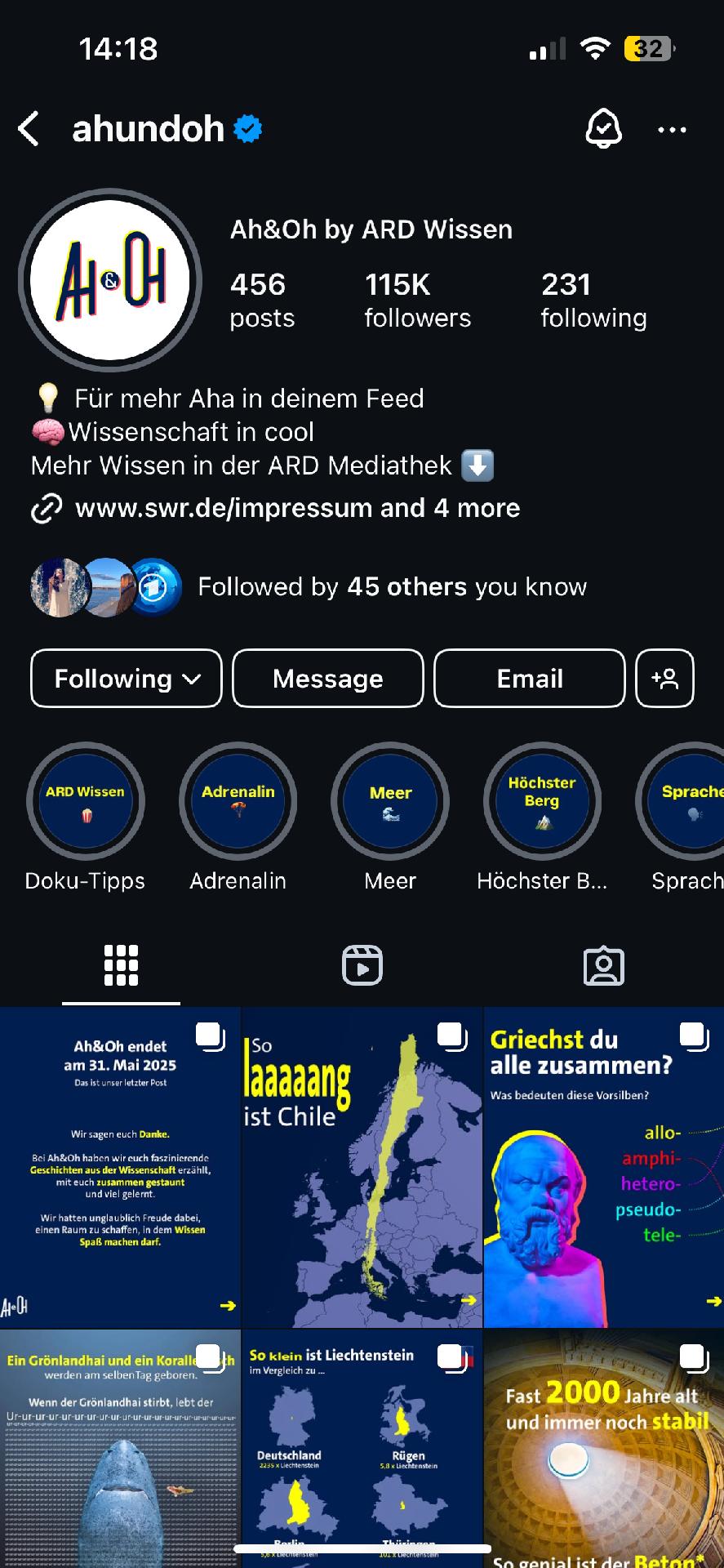Show suggested accounts with add-person icon
Image resolution: width=724 pixels, height=1568 pixels.
tap(664, 679)
